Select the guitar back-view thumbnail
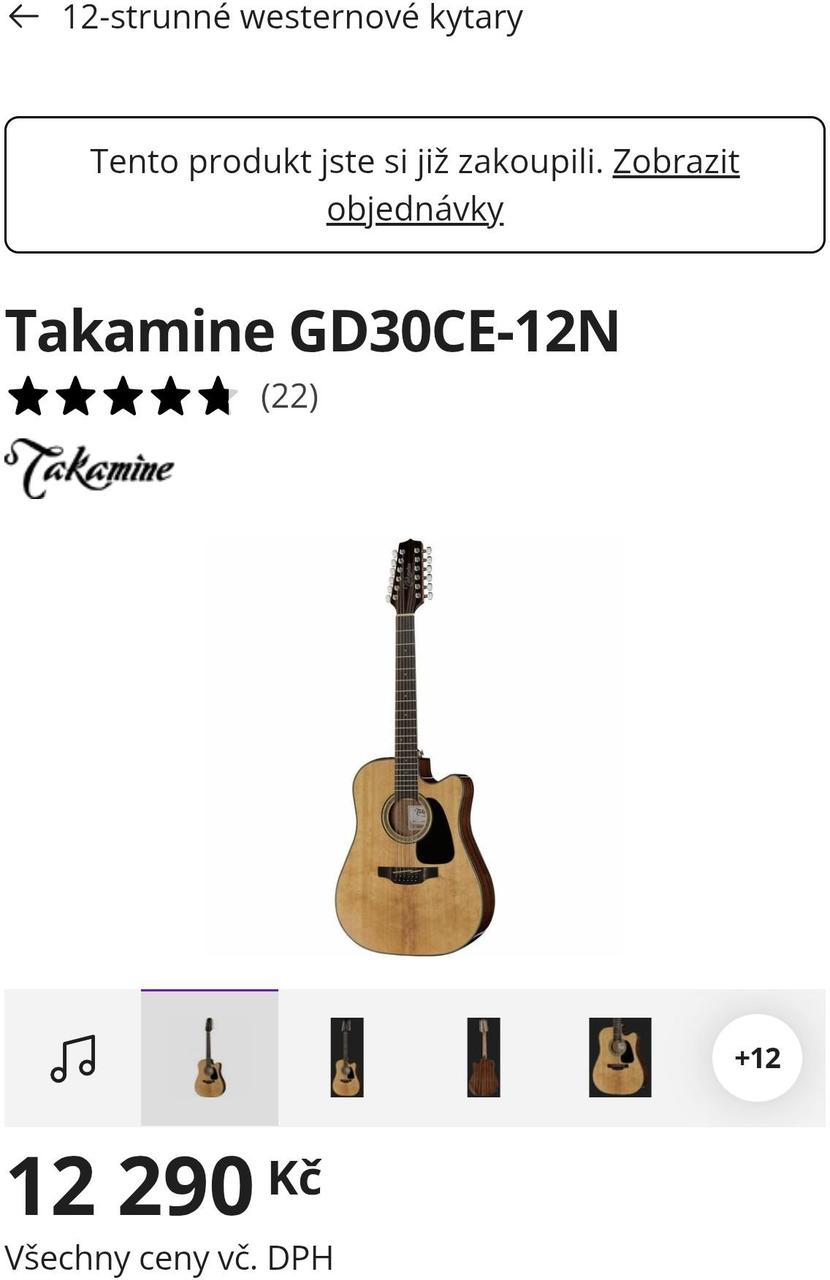Viewport: 830px width, 1280px height. coord(483,1058)
